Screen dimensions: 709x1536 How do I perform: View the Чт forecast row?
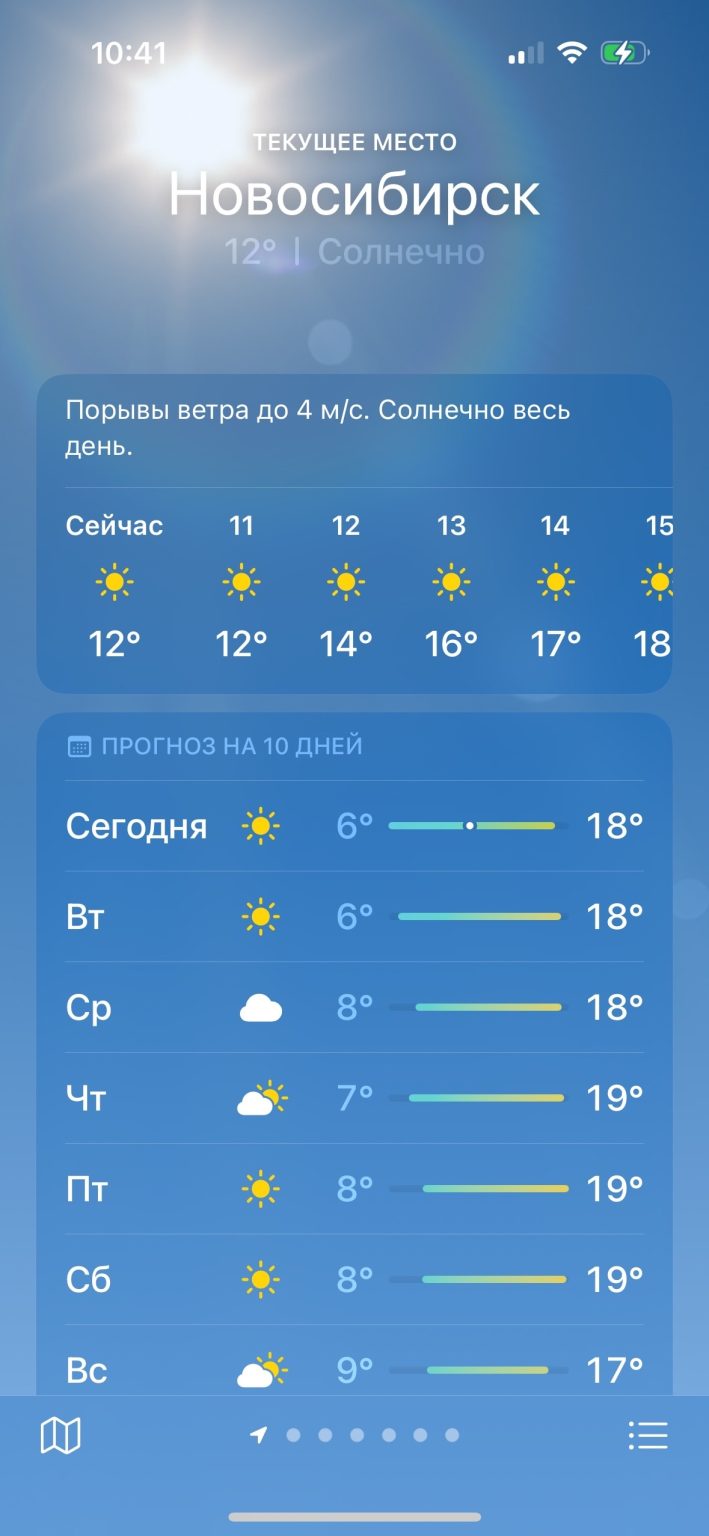tap(354, 1098)
